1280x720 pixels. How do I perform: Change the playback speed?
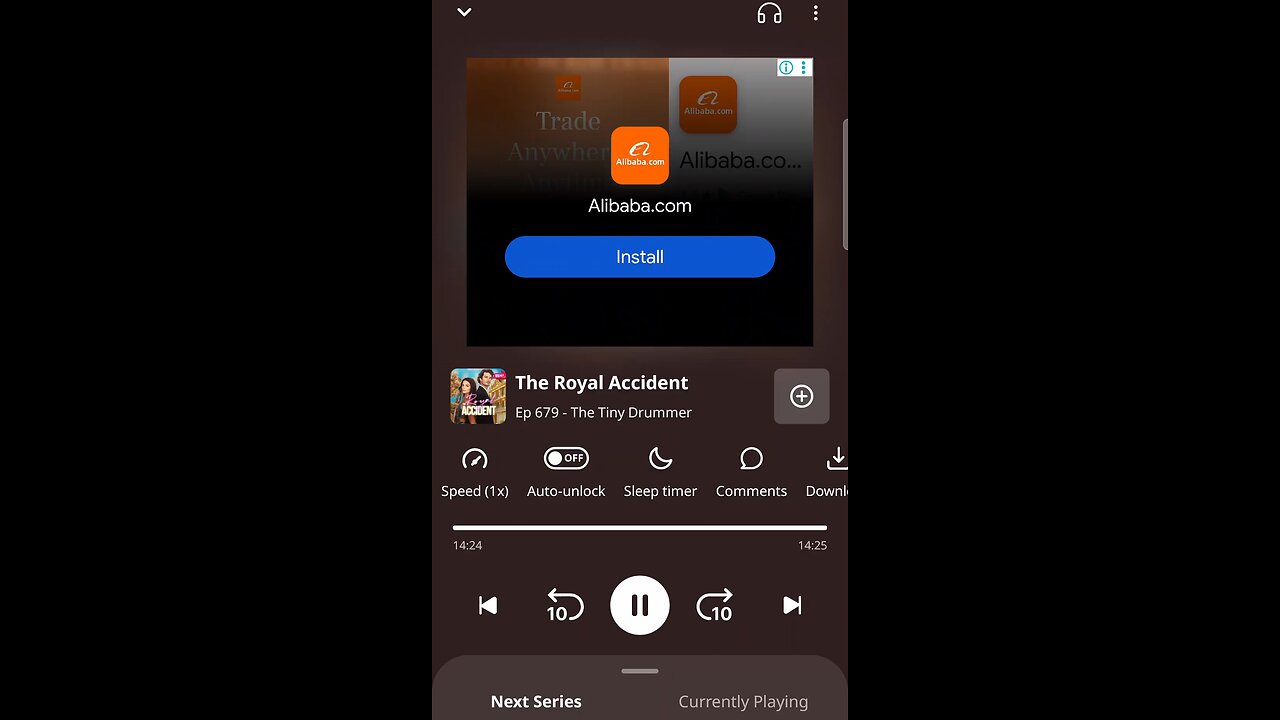point(474,472)
